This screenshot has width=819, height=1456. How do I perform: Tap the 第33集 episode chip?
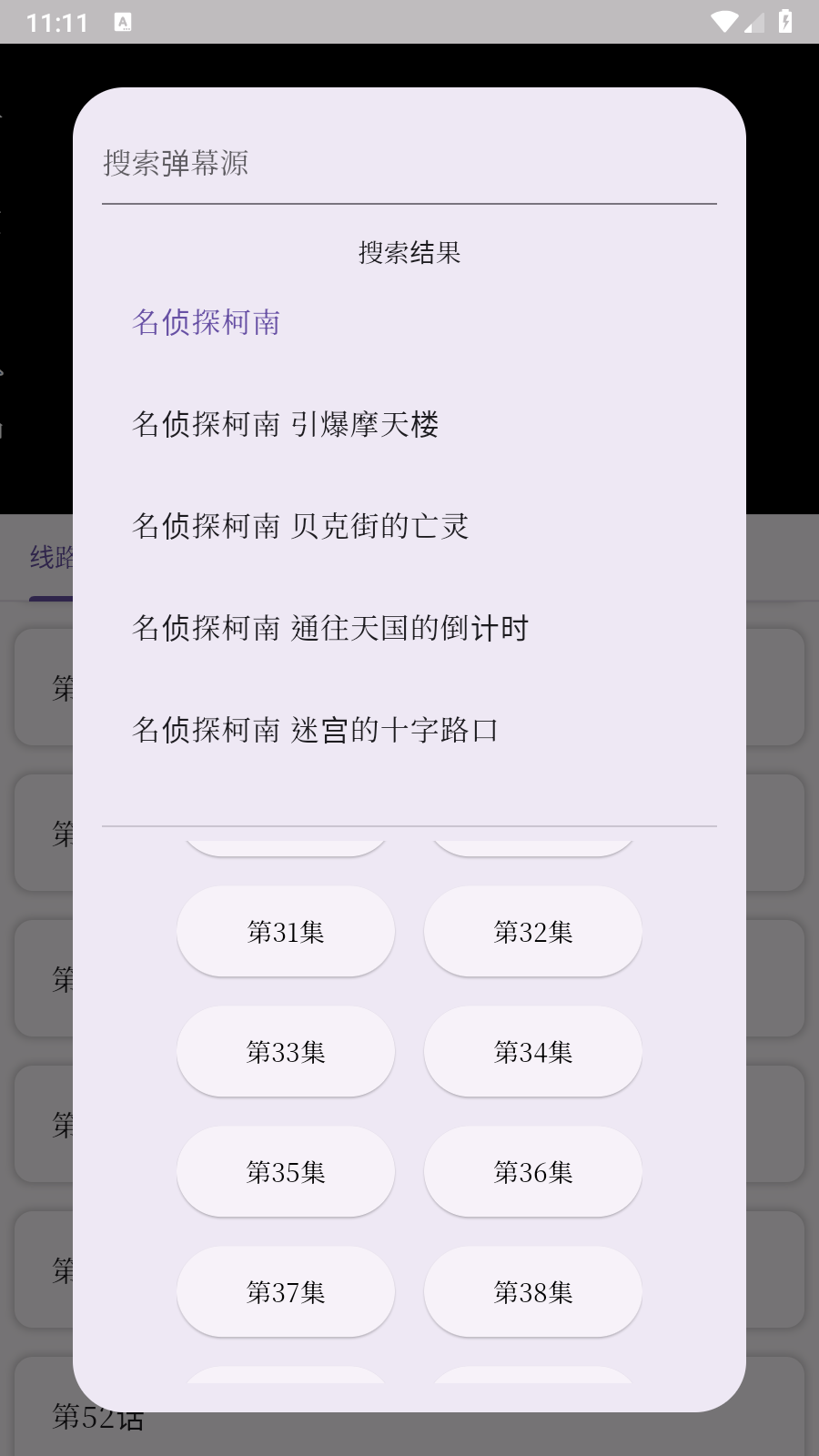pyautogui.click(x=286, y=1052)
